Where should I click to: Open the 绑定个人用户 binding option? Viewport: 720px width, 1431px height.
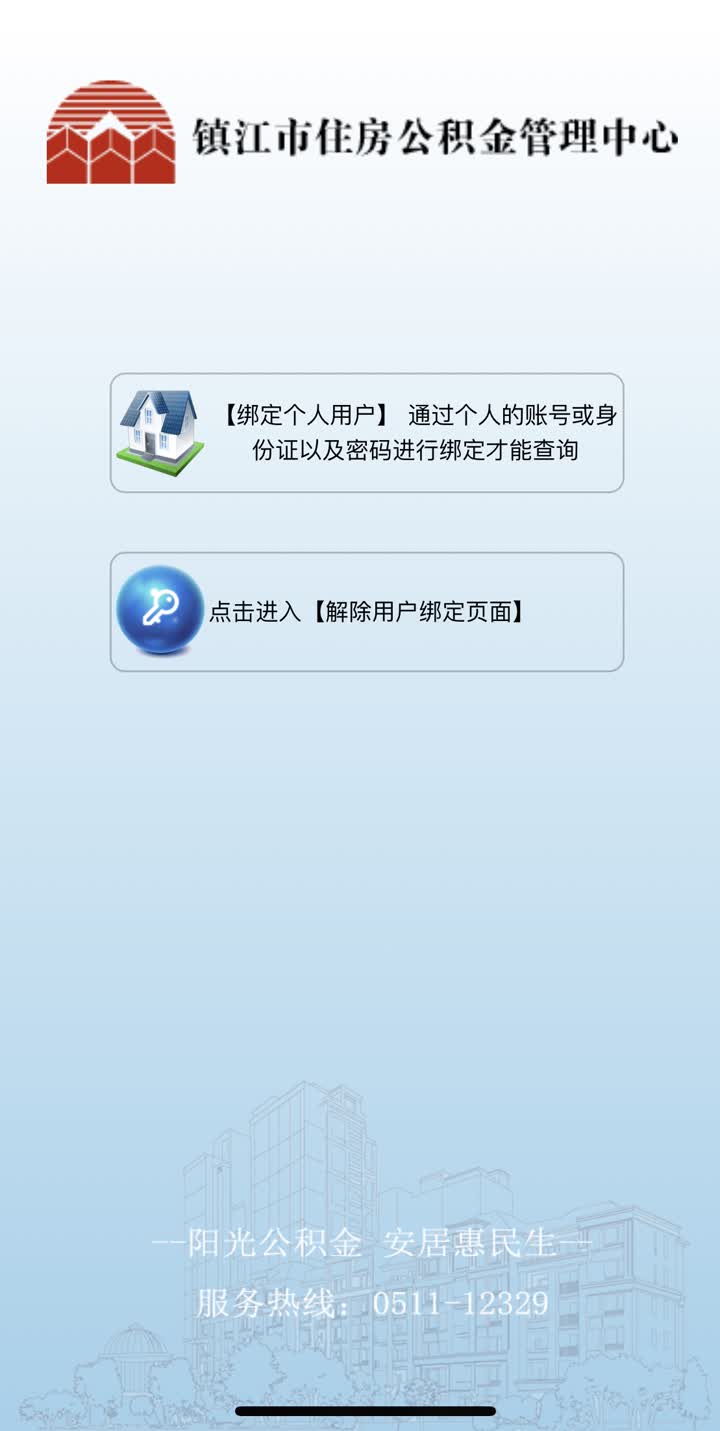click(366, 432)
